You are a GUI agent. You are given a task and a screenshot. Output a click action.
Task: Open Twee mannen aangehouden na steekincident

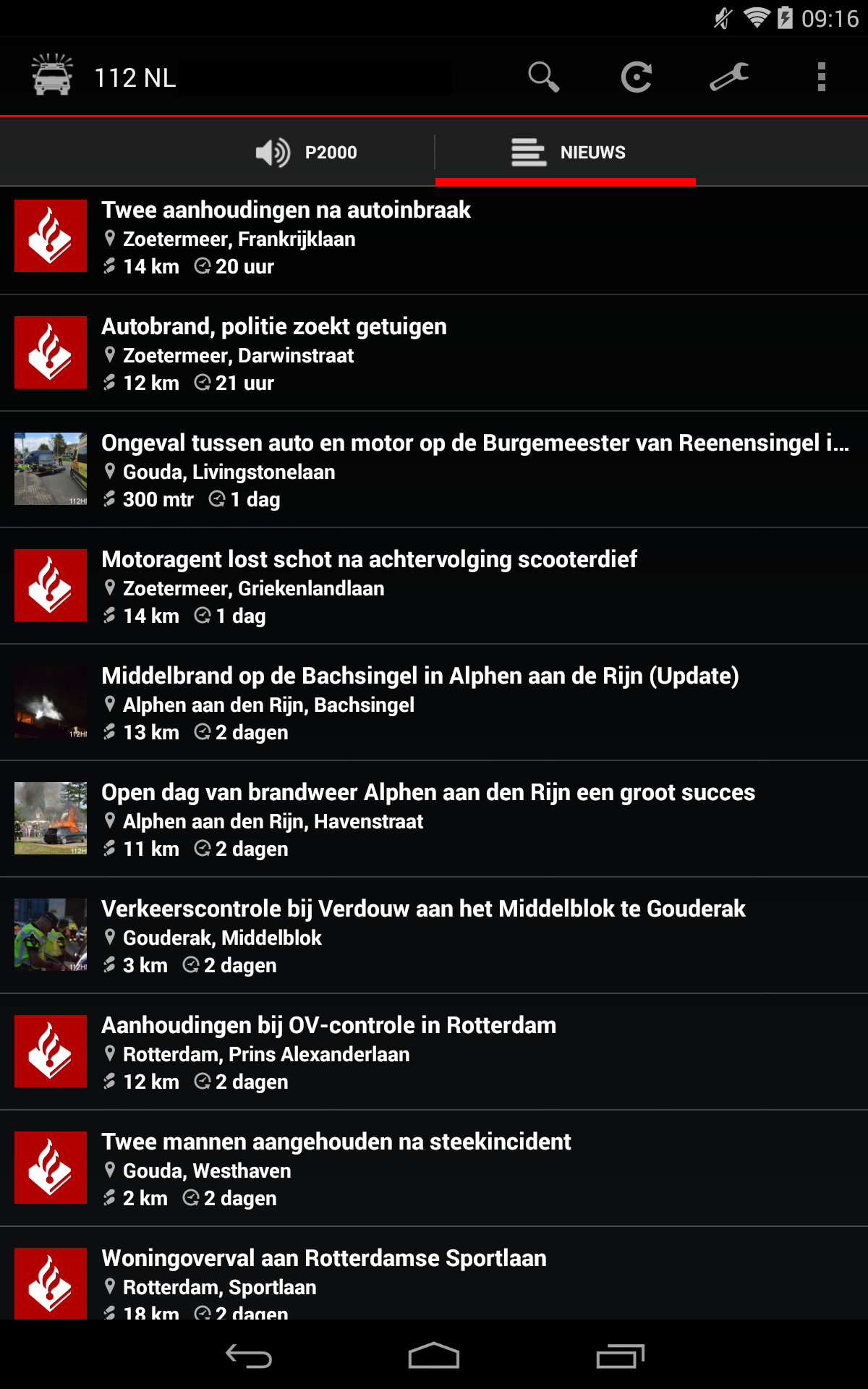pyautogui.click(x=434, y=1168)
